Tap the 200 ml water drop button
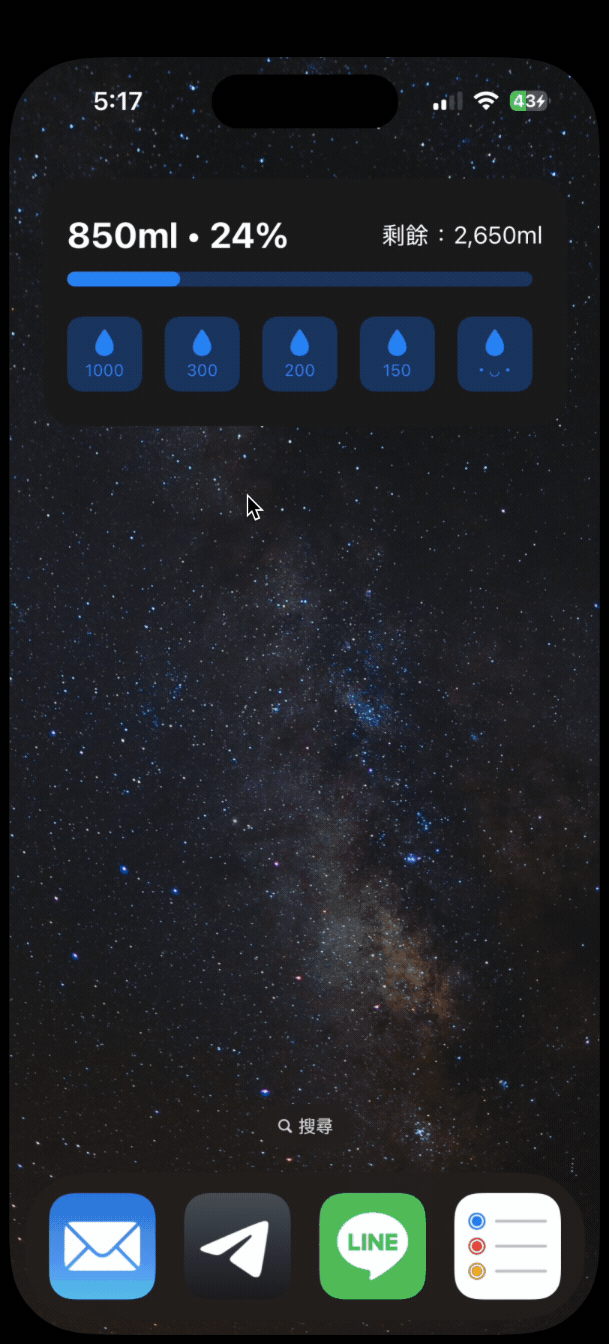Screen dimensions: 609x1344 299,354
